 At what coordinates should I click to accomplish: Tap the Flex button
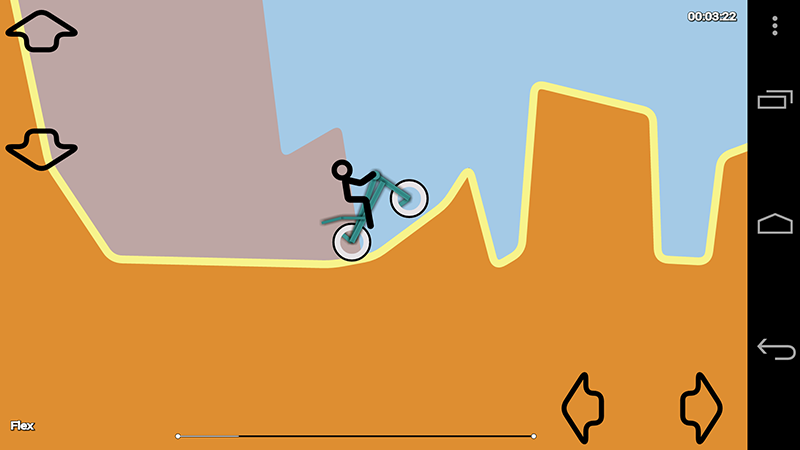pos(22,426)
